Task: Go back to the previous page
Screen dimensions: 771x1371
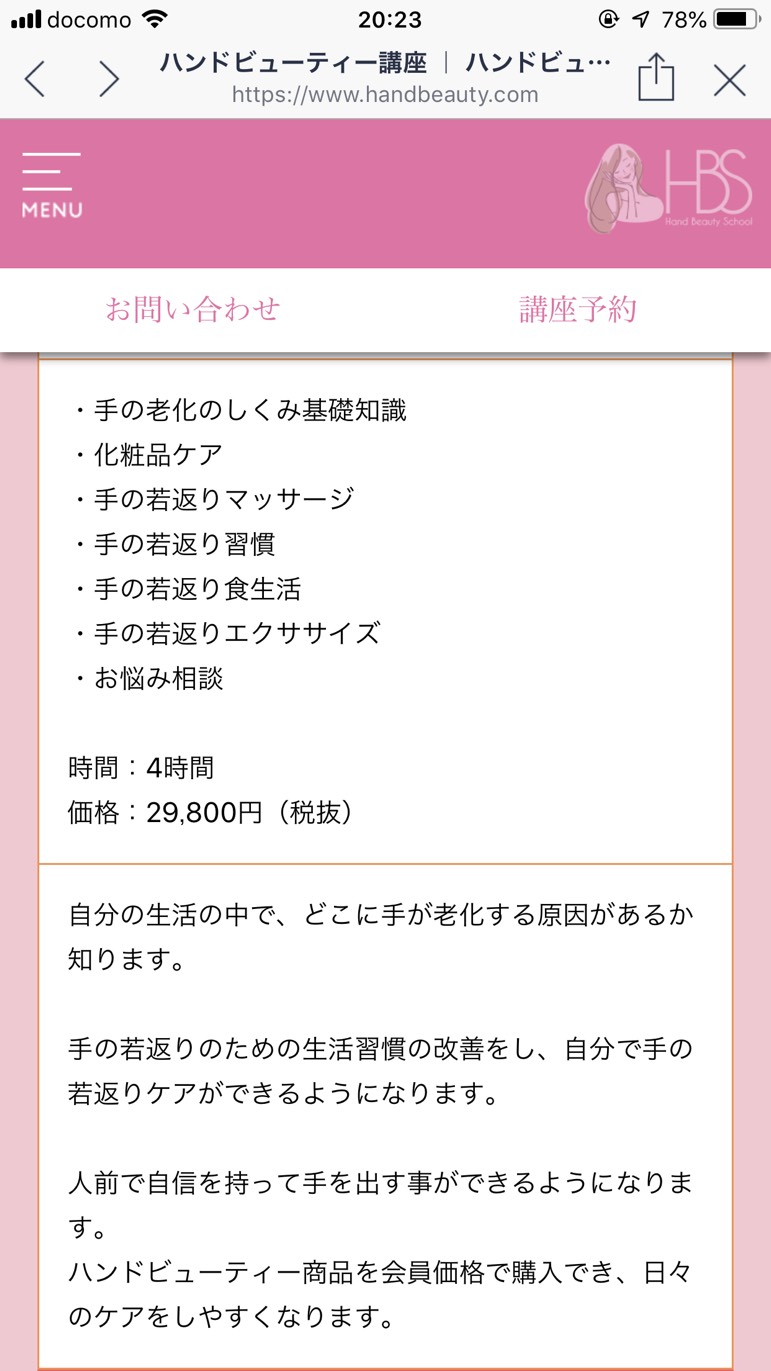Action: pos(35,79)
